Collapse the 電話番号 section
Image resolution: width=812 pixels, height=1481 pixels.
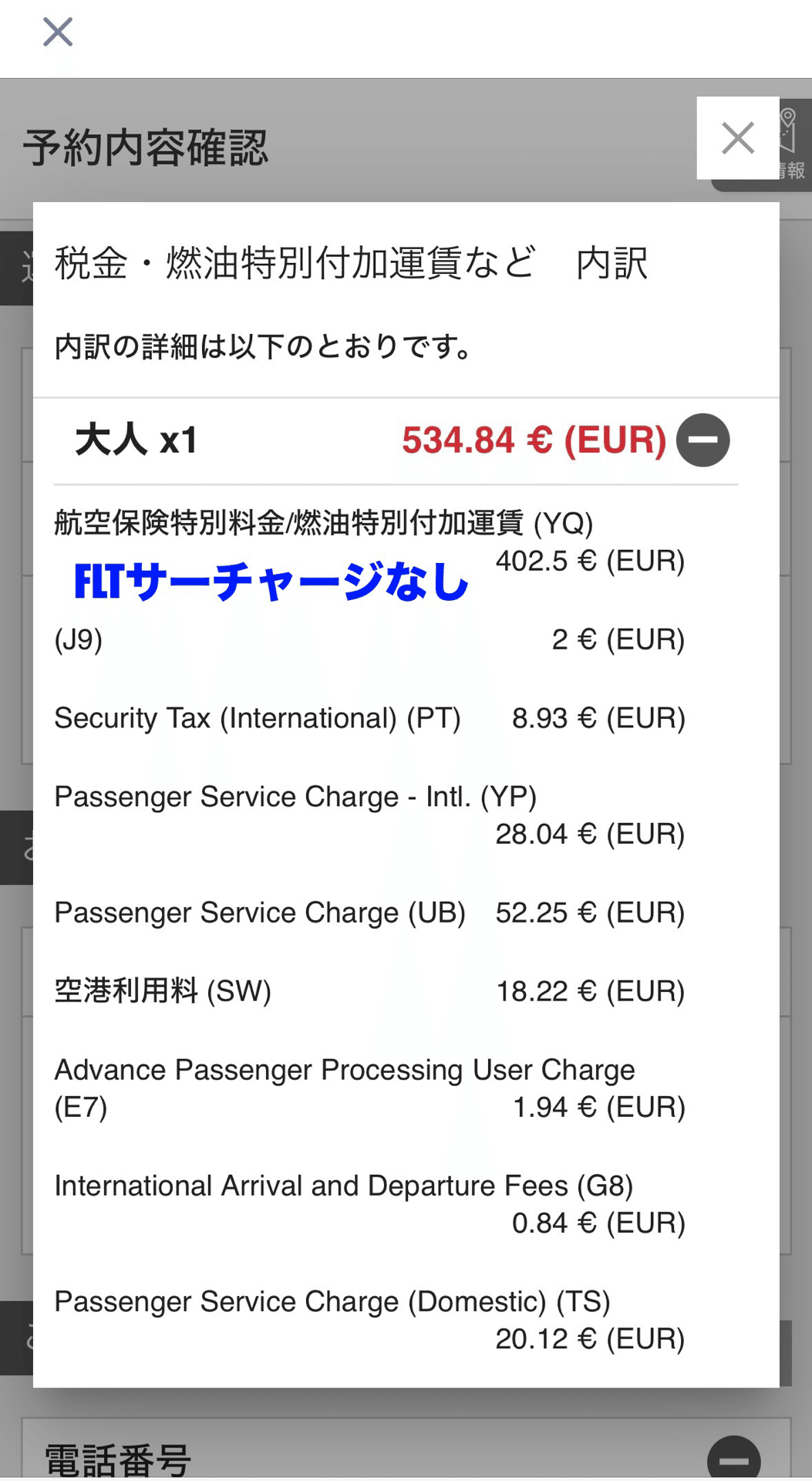(734, 1459)
